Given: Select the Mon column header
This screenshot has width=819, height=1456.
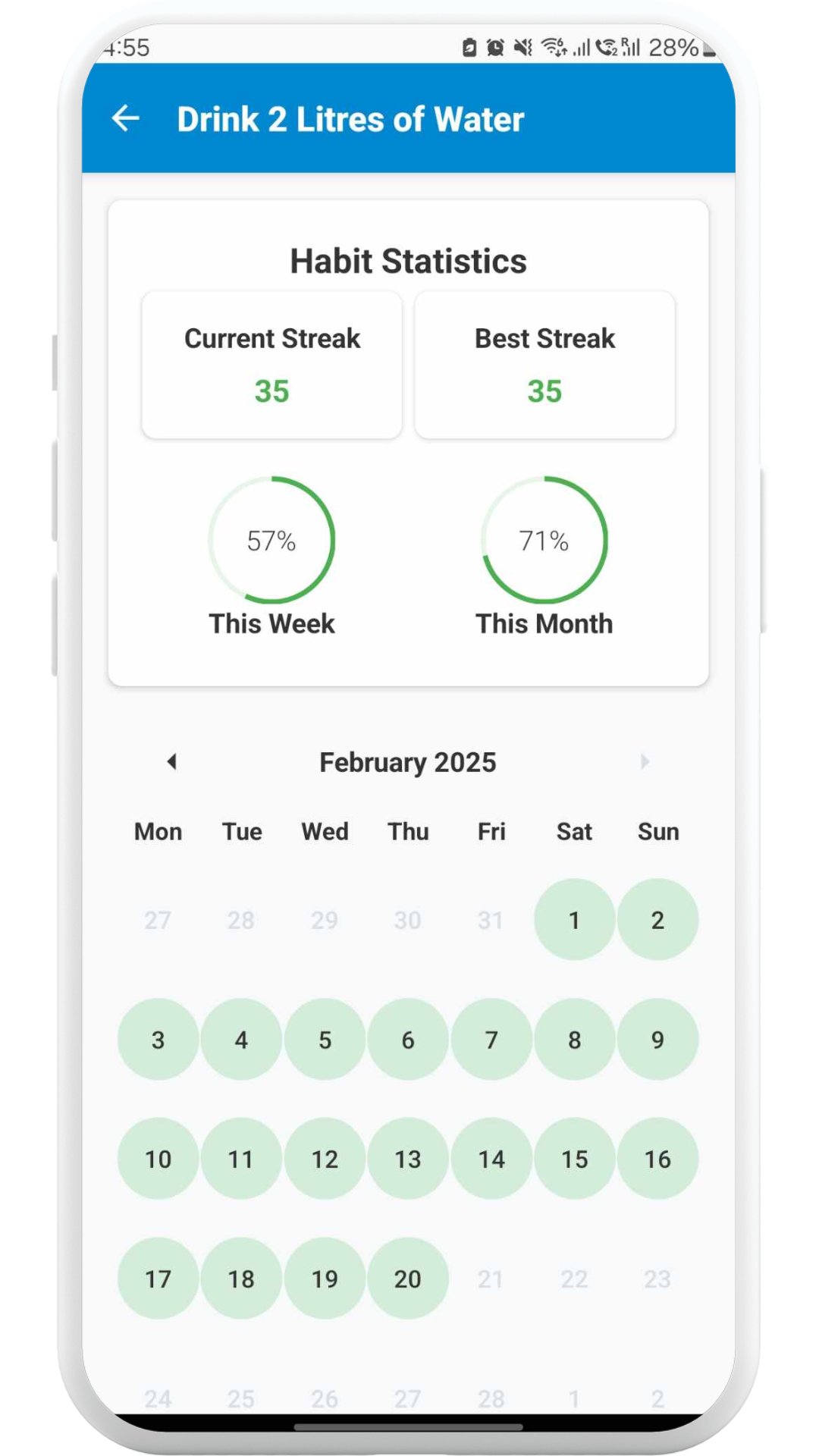Looking at the screenshot, I should [158, 832].
